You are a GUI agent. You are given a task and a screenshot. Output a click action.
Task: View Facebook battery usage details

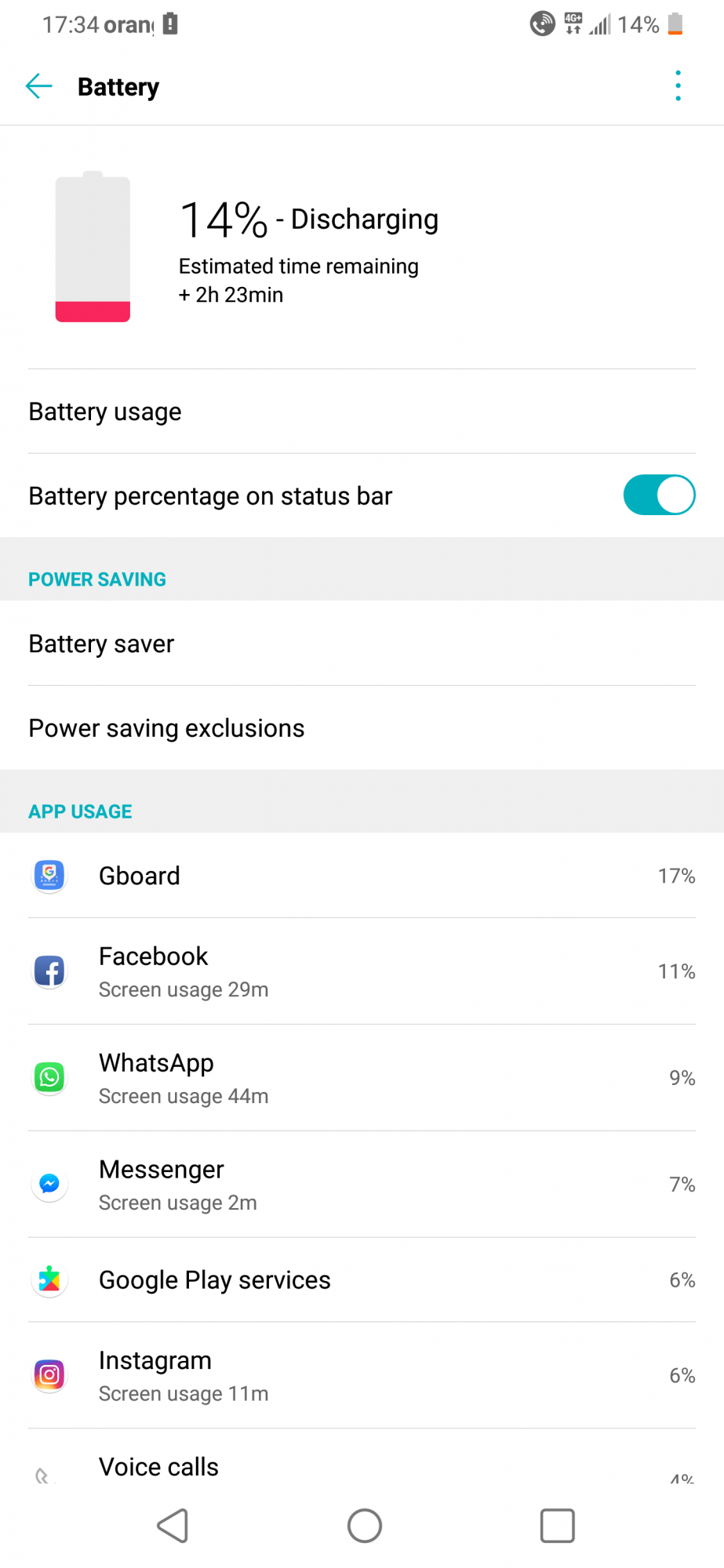point(361,971)
